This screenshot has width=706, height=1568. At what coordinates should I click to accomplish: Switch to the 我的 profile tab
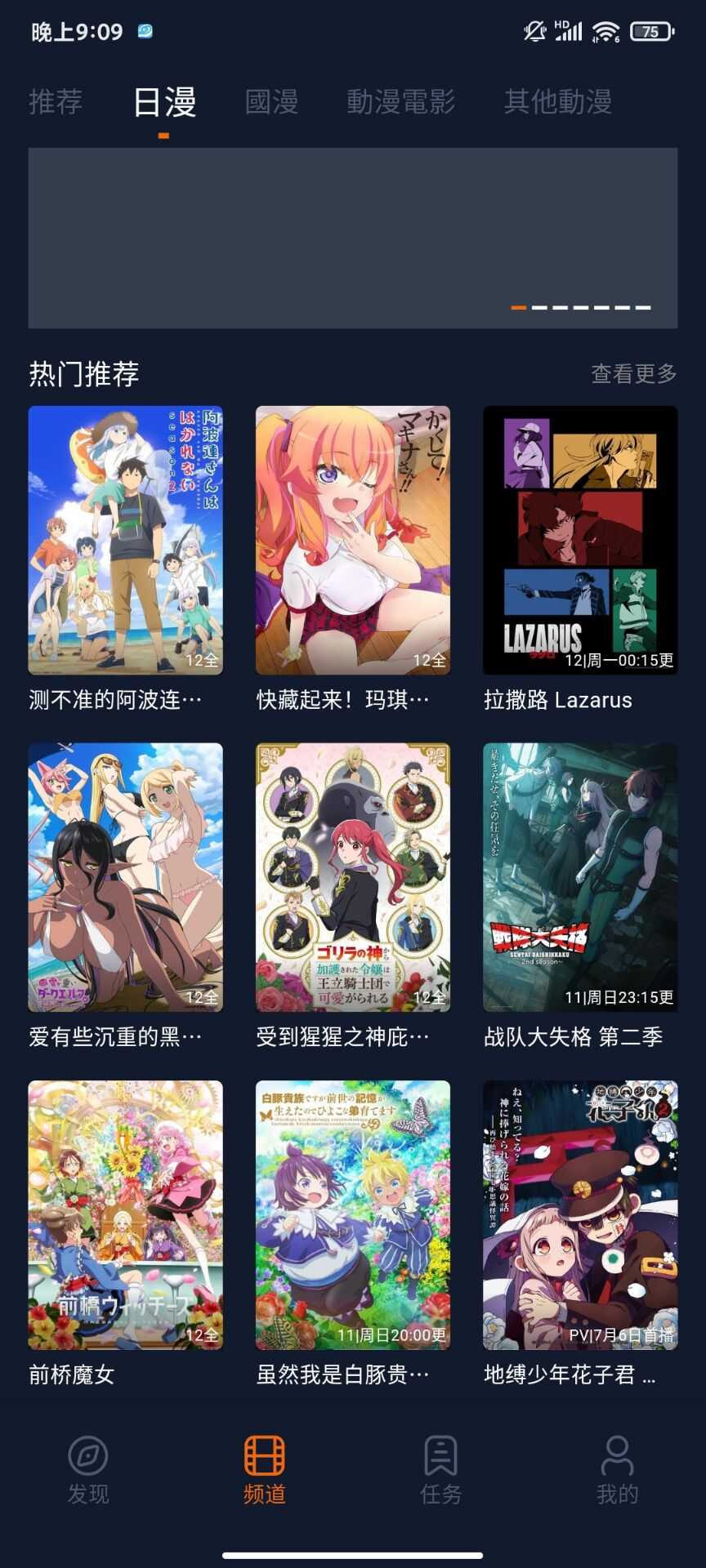[617, 1469]
